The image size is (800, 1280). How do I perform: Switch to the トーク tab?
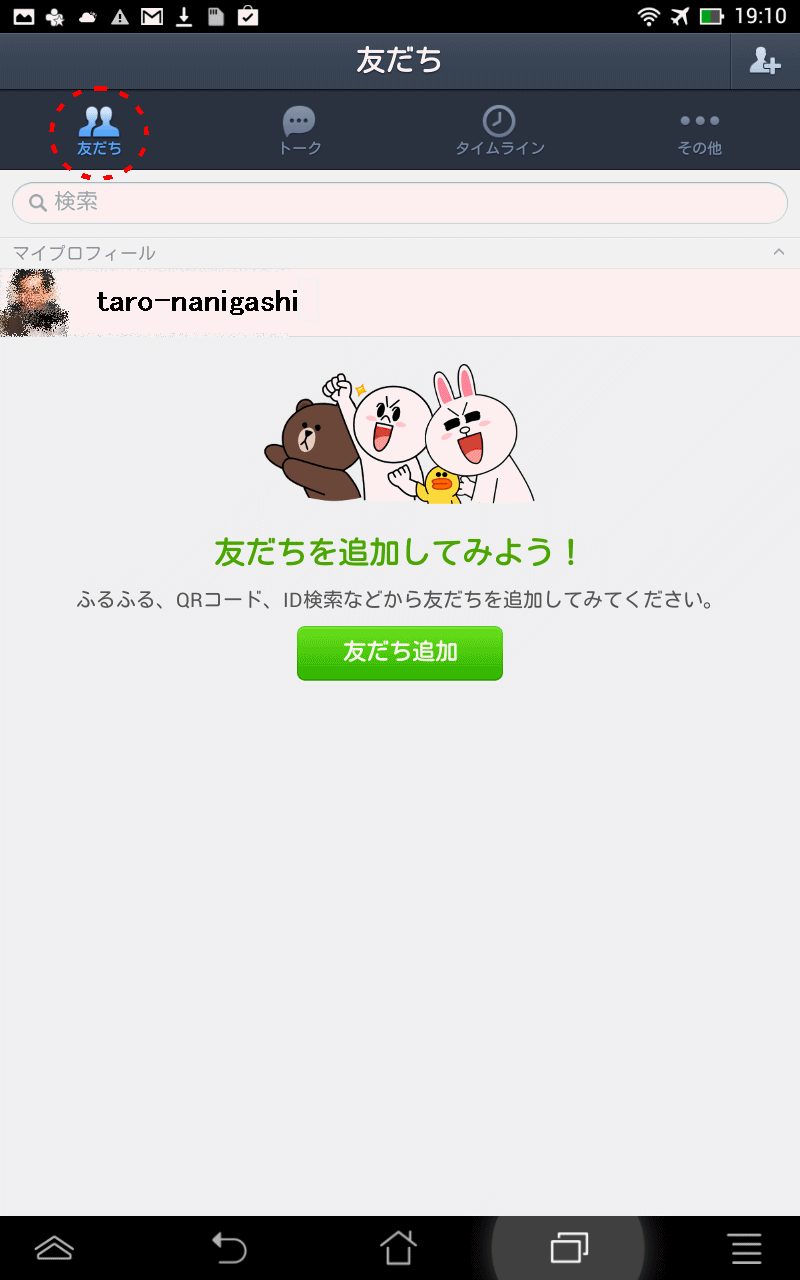(x=300, y=131)
